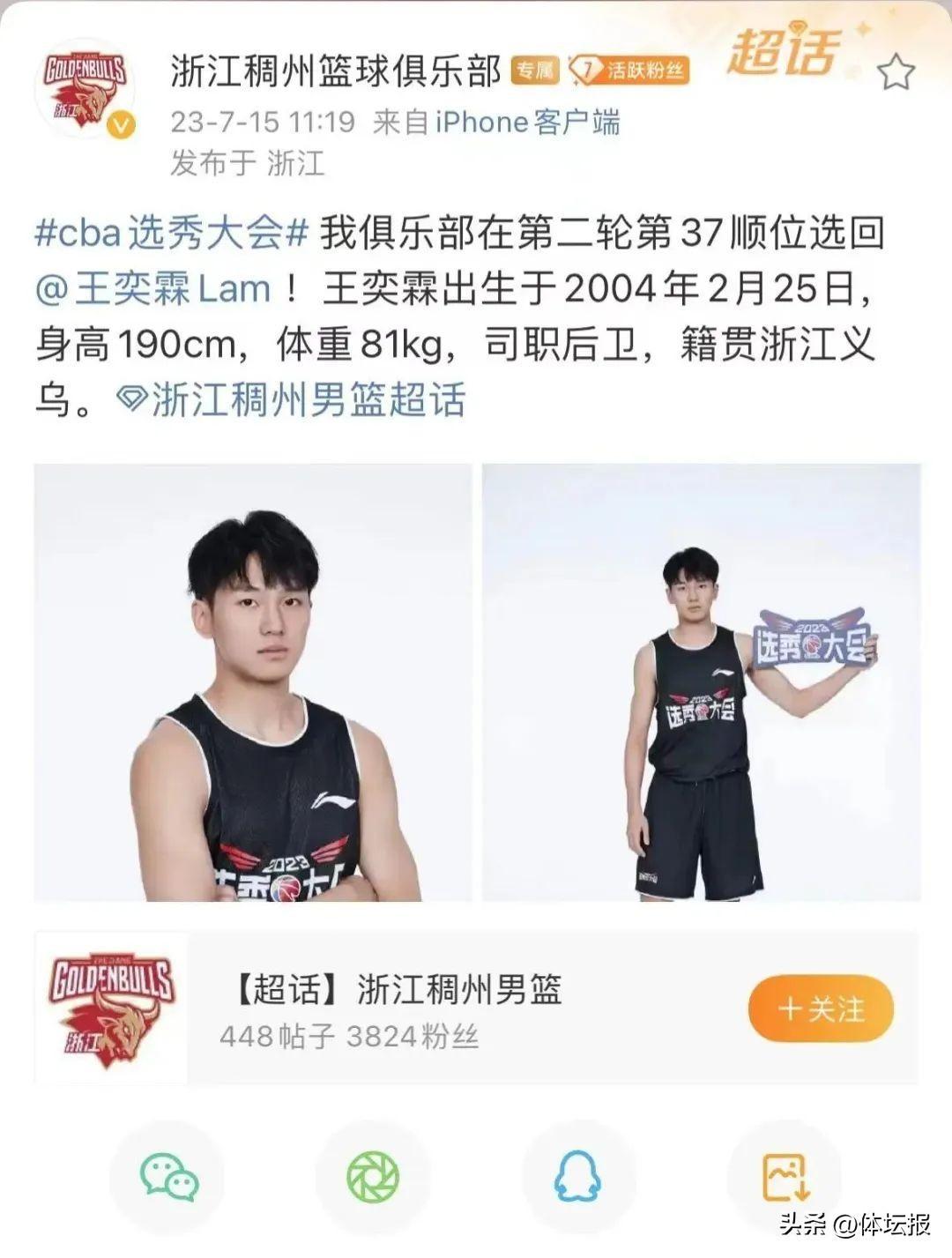The width and height of the screenshot is (952, 1258).
Task: Save the image to the gallery
Action: click(x=784, y=1178)
